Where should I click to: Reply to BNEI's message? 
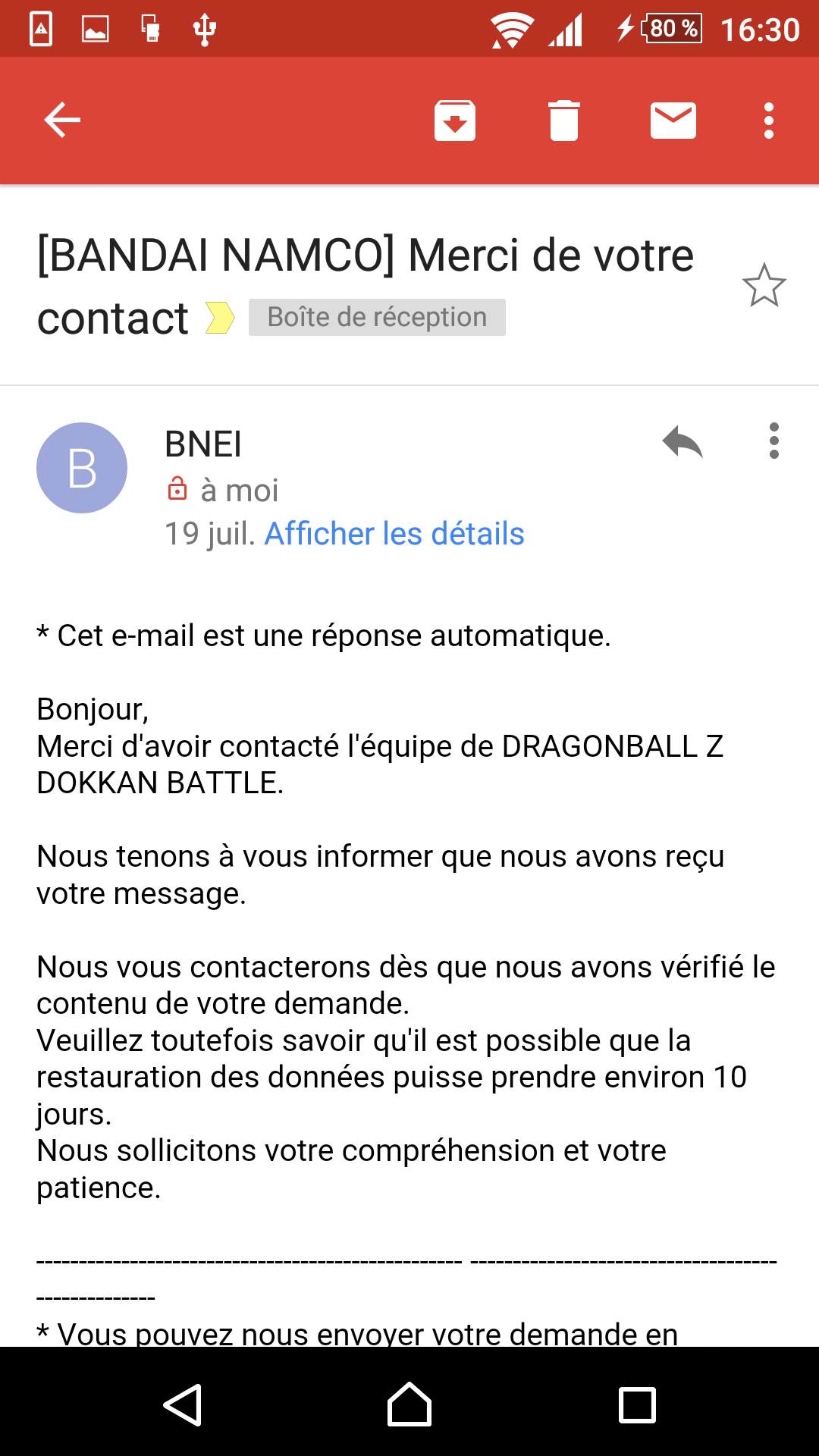click(682, 441)
